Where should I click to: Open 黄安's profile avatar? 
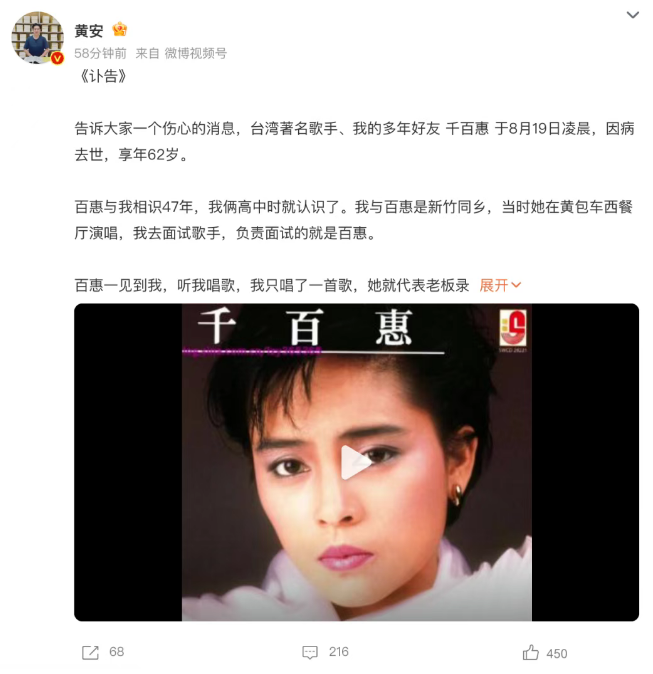38,38
